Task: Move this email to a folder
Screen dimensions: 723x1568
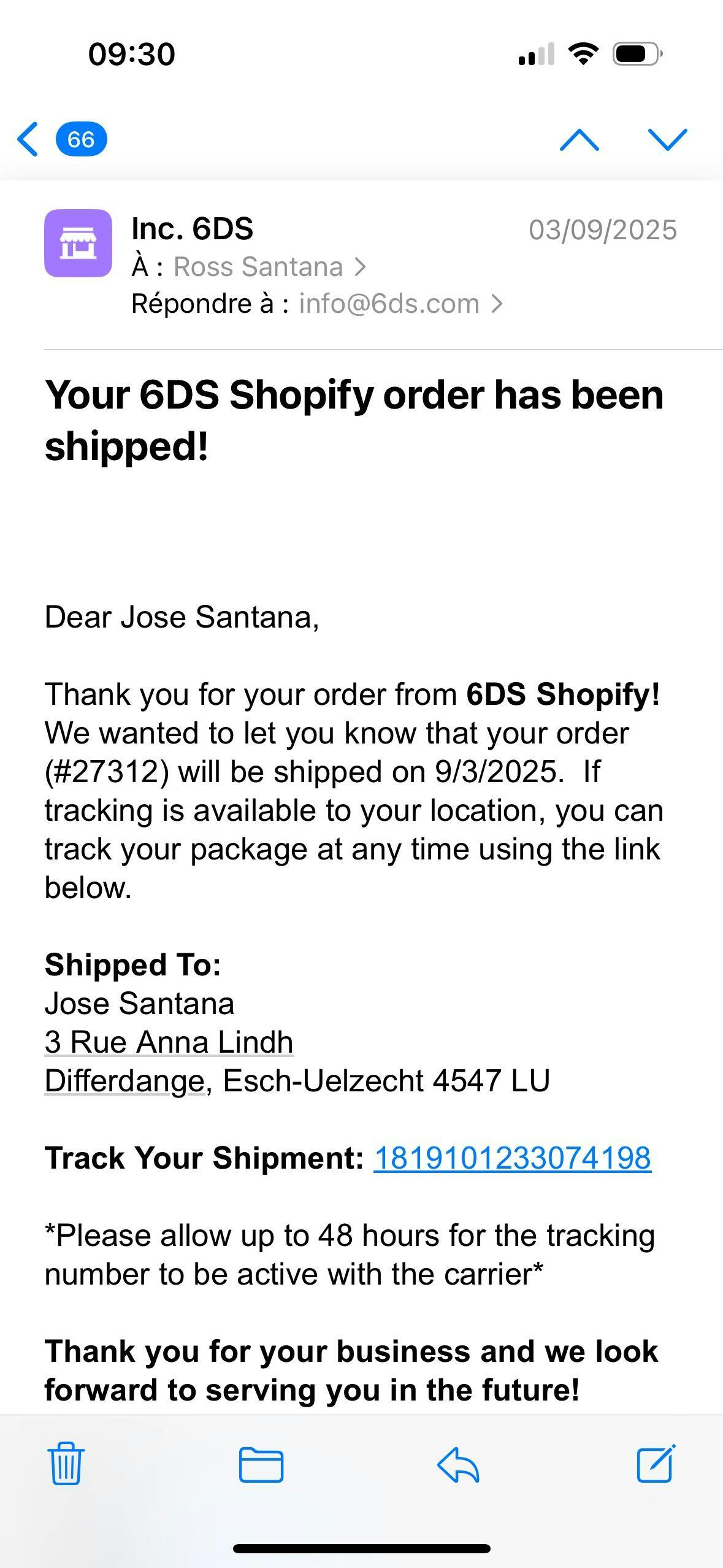Action: [261, 1464]
